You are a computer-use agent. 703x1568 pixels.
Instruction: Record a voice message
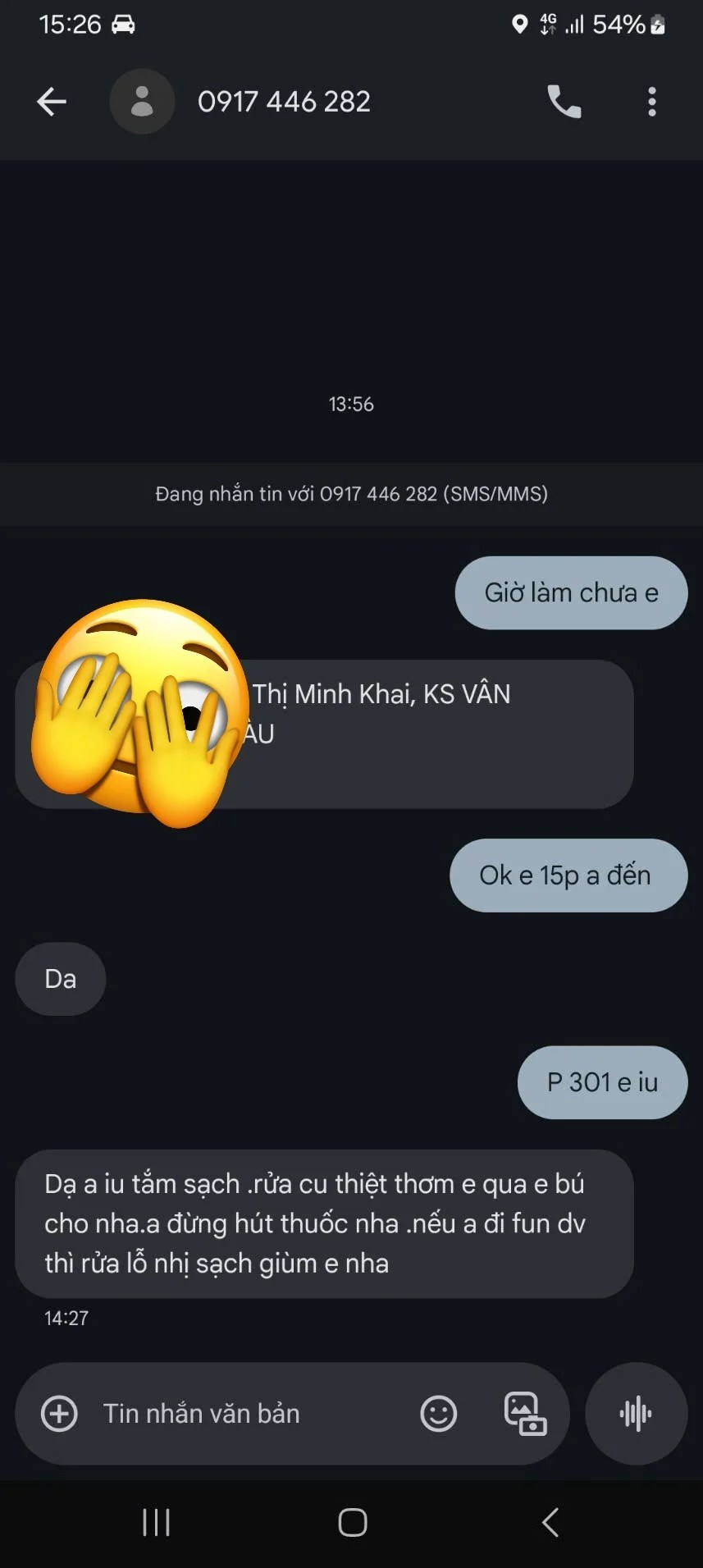[x=636, y=1414]
